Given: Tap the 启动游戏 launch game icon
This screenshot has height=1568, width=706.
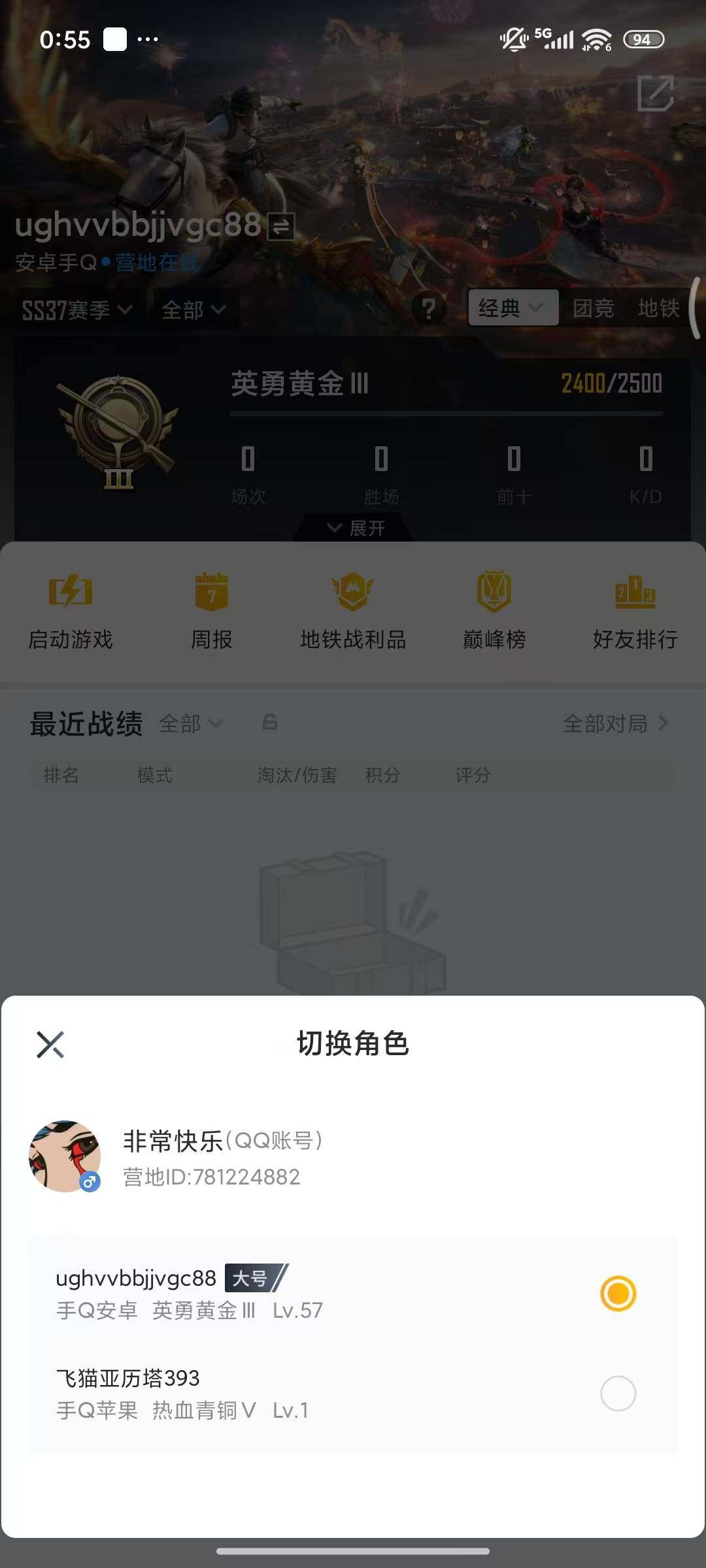Looking at the screenshot, I should pyautogui.click(x=70, y=608).
